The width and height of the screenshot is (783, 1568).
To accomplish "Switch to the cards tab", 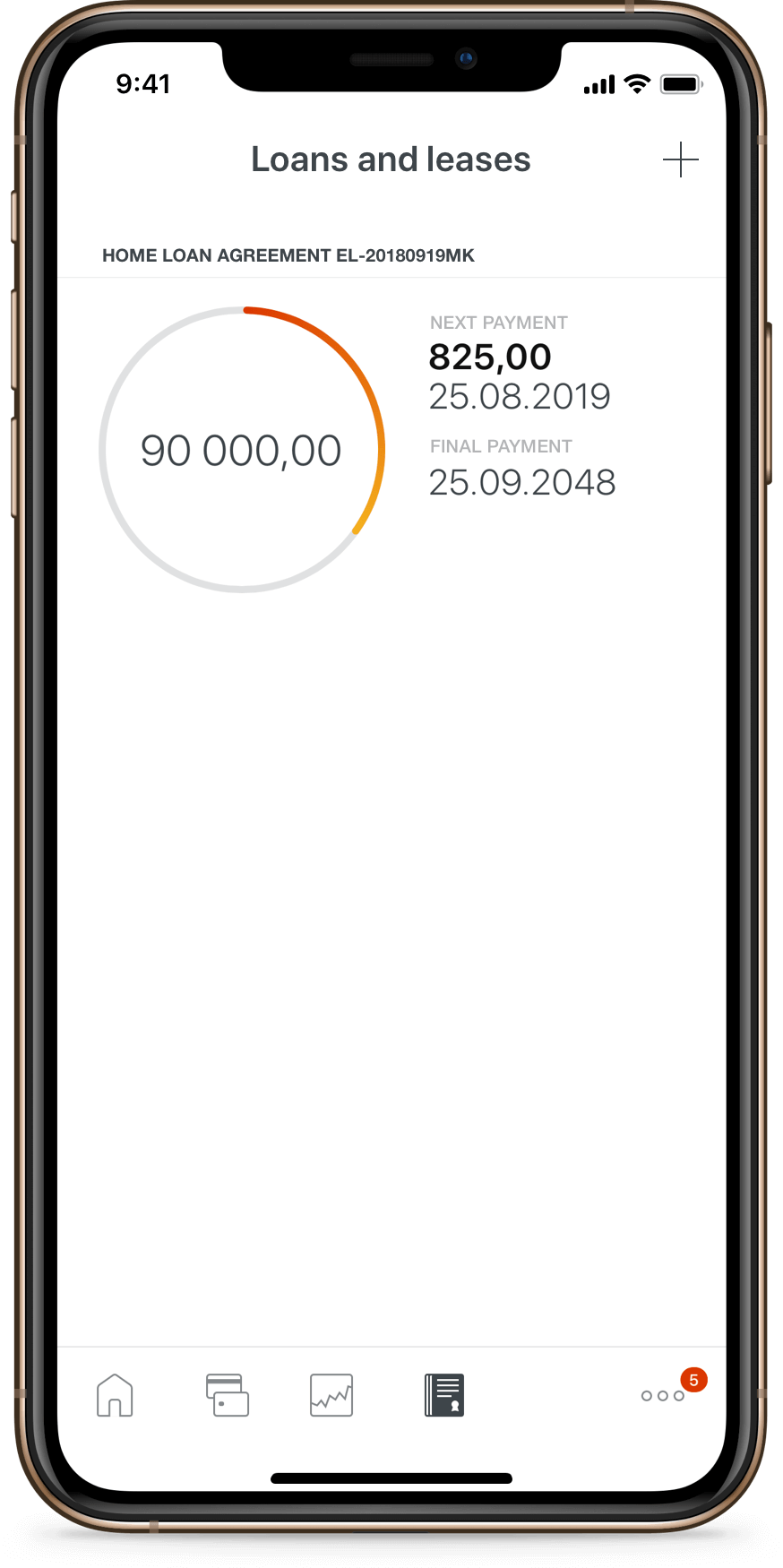I will click(227, 1395).
